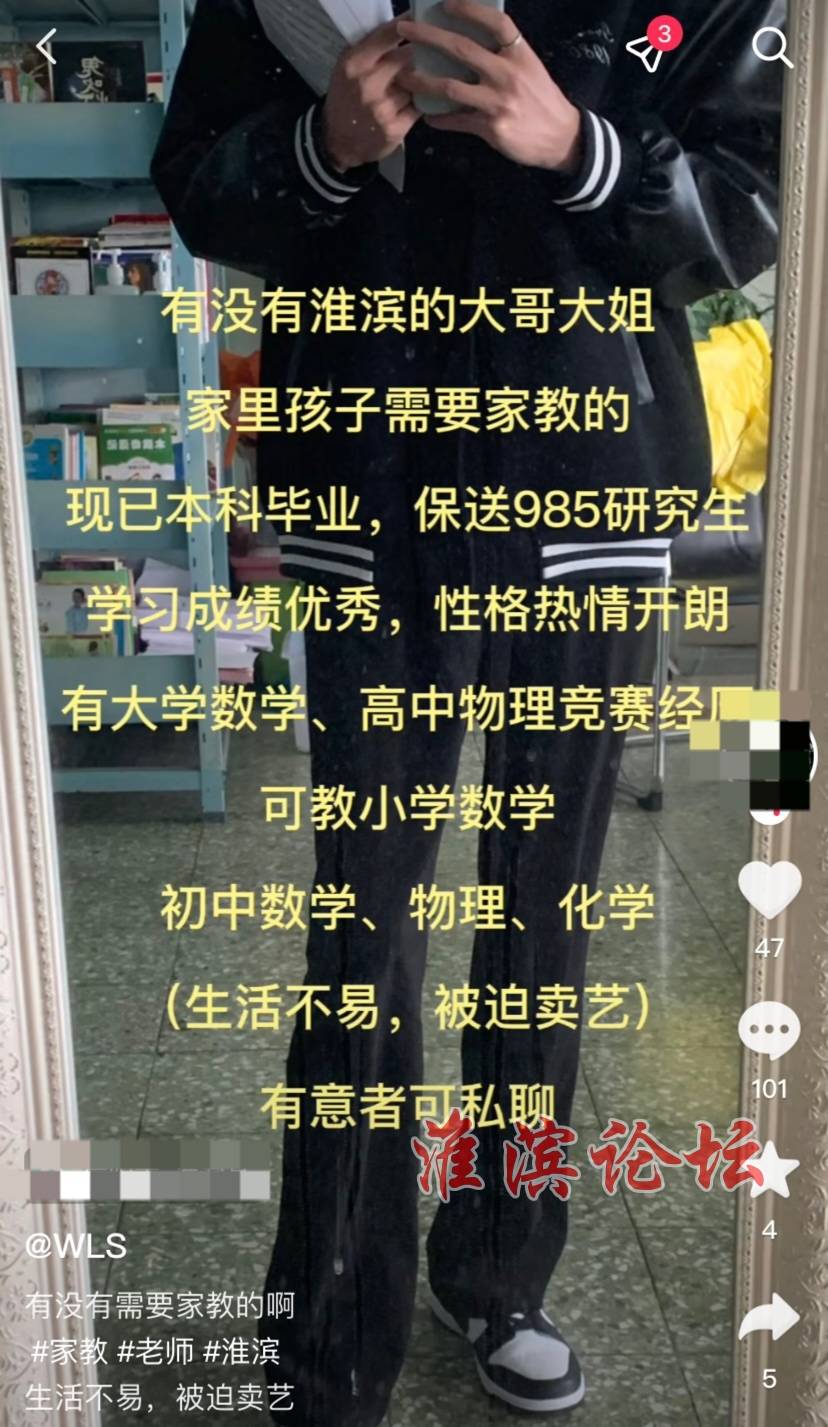The height and width of the screenshot is (1427, 828).
Task: Go back using the top-left arrow
Action: tap(46, 46)
